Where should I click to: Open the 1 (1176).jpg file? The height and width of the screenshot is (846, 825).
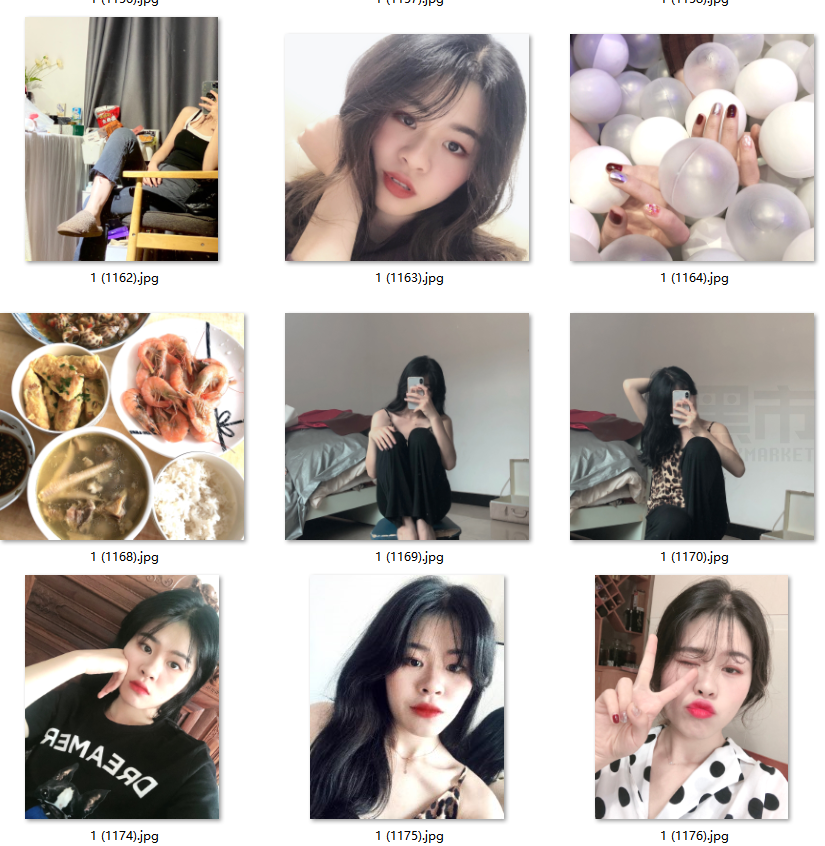(692, 697)
